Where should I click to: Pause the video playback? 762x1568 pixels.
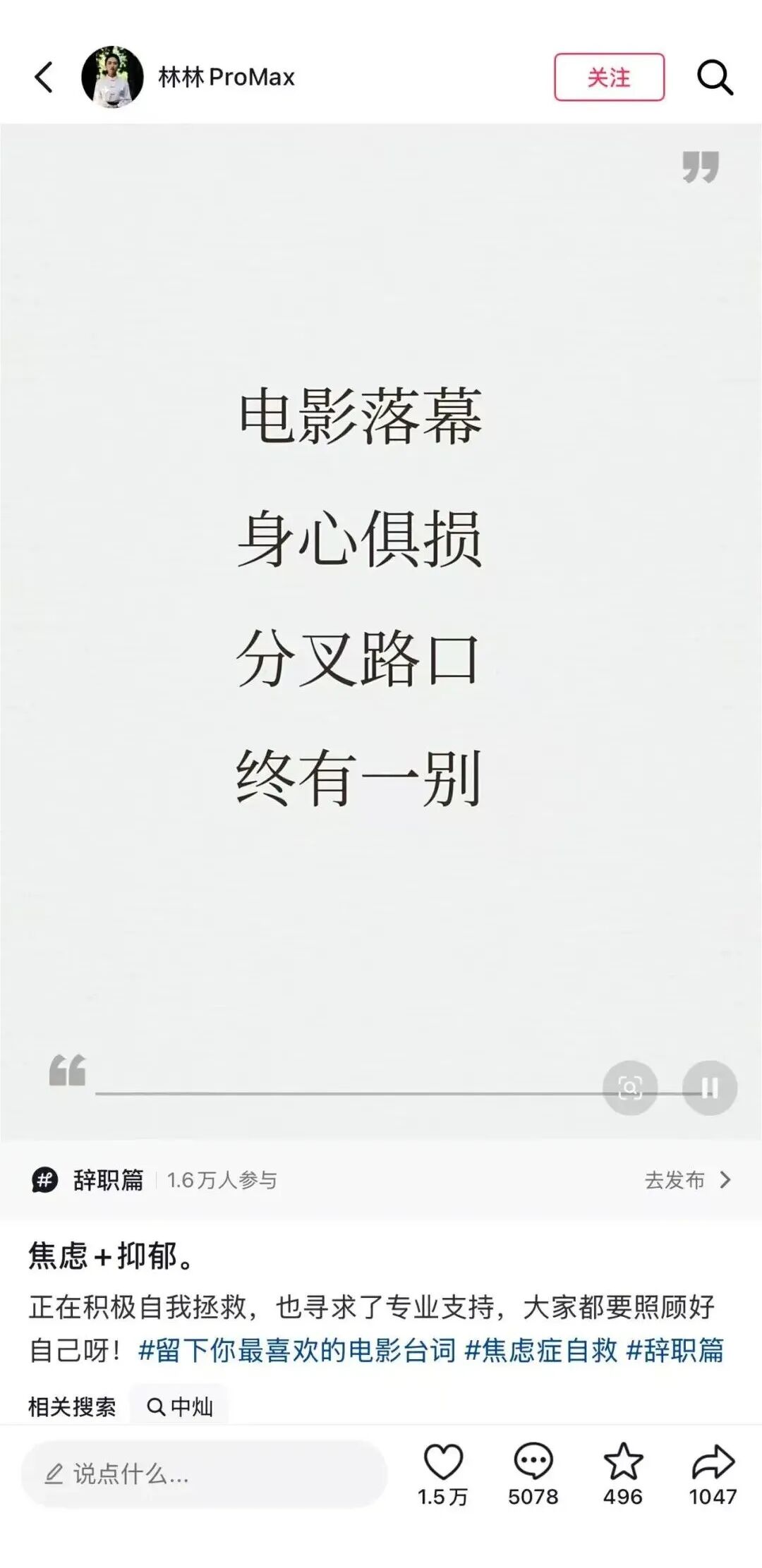tap(709, 1087)
